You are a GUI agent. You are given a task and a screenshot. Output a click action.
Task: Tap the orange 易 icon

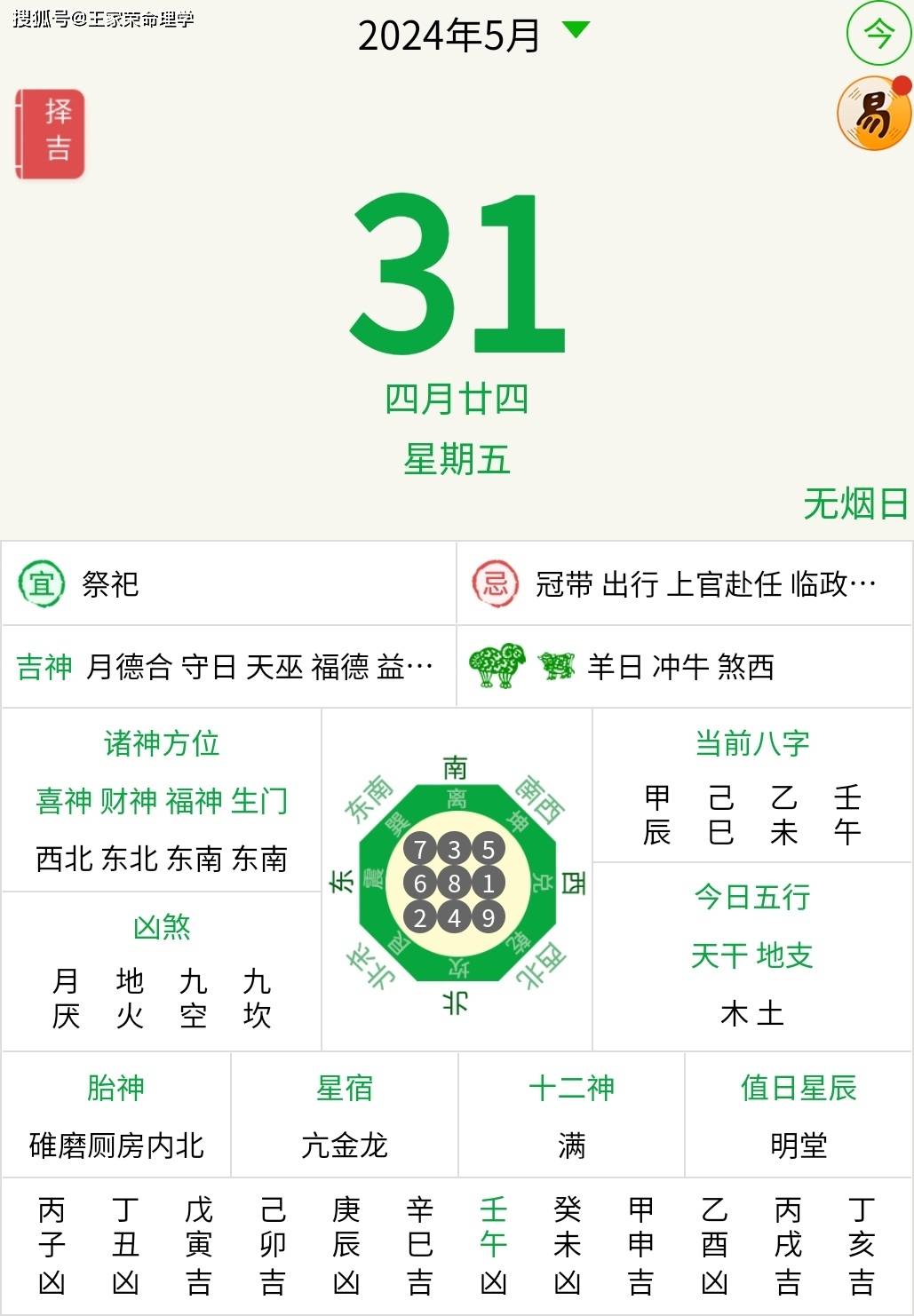click(x=874, y=115)
